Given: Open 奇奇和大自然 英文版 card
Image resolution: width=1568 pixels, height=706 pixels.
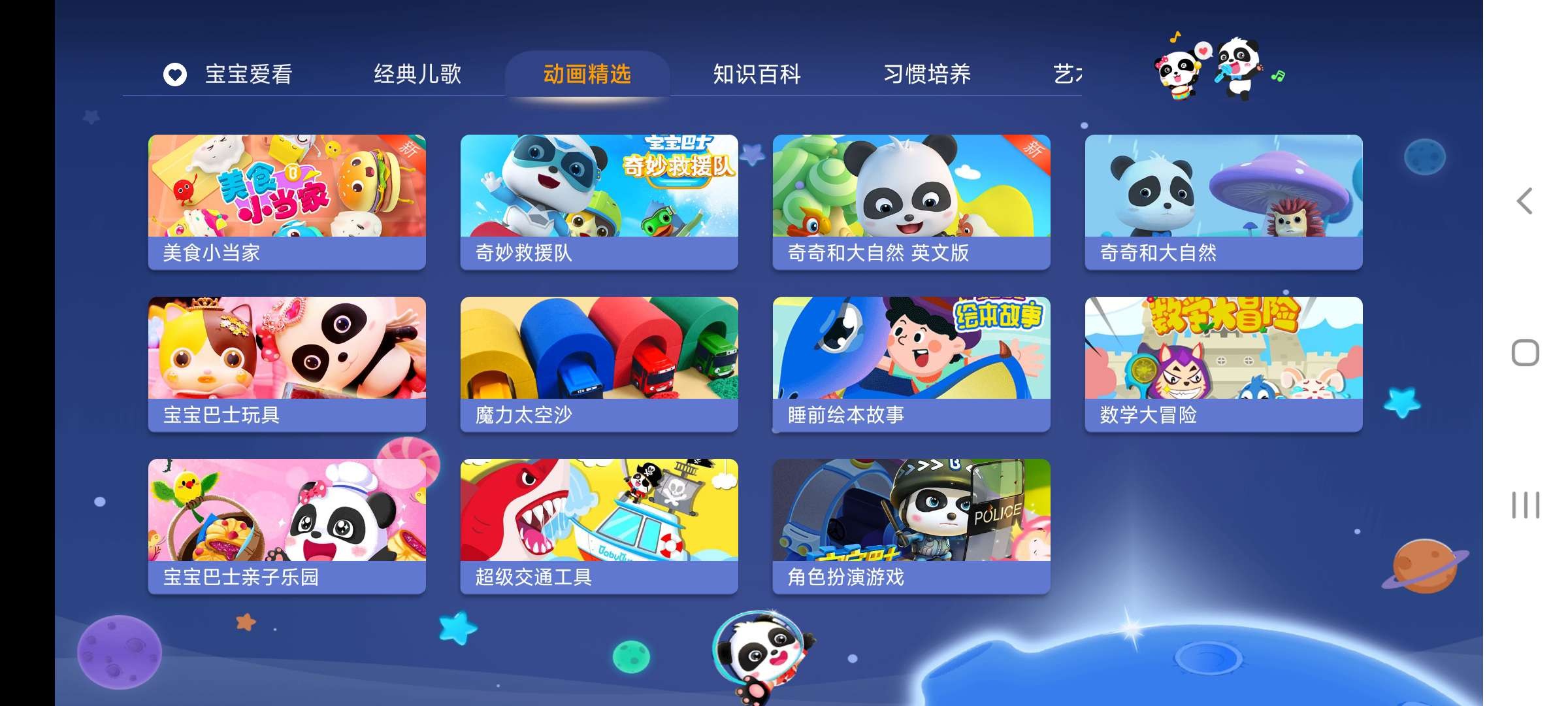Looking at the screenshot, I should coord(911,201).
